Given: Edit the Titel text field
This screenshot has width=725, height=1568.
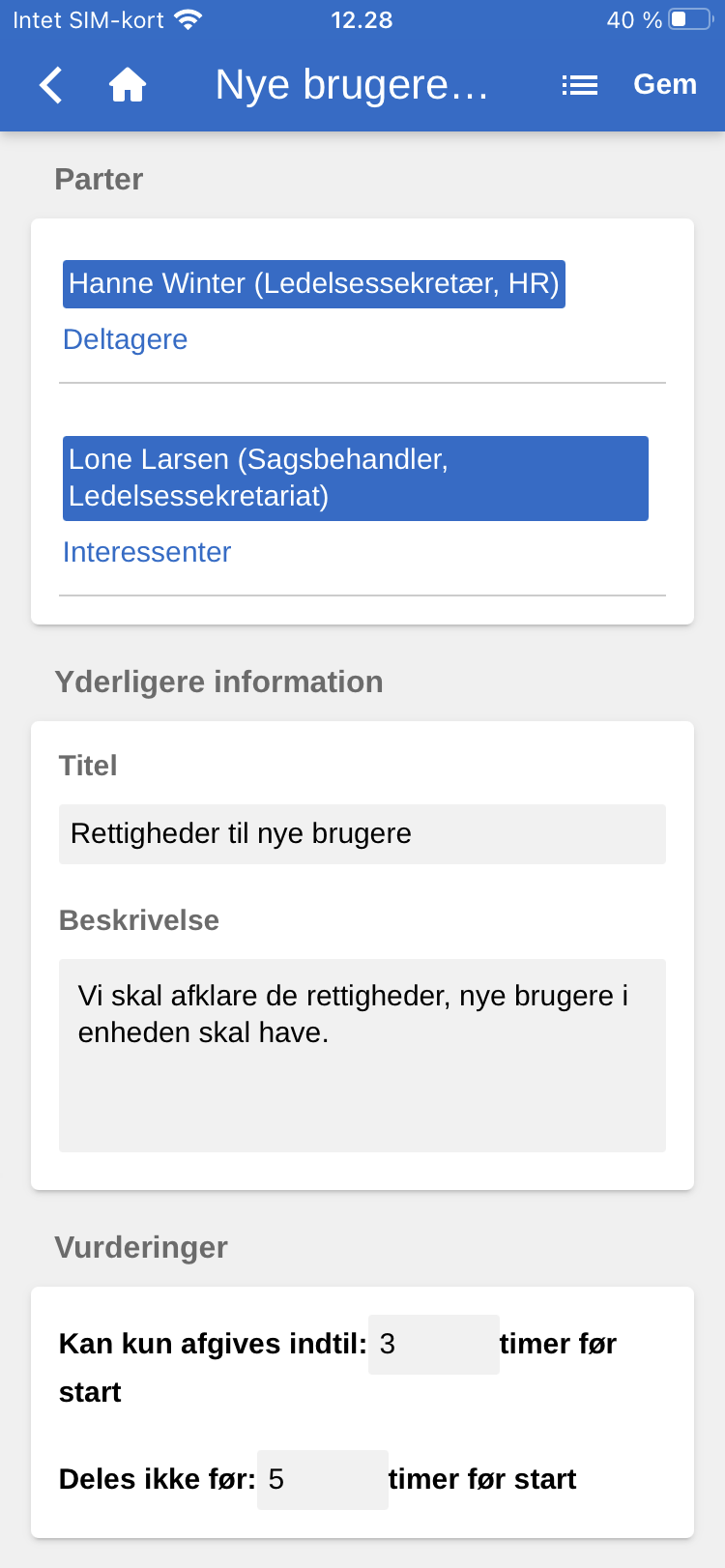Looking at the screenshot, I should pyautogui.click(x=362, y=833).
